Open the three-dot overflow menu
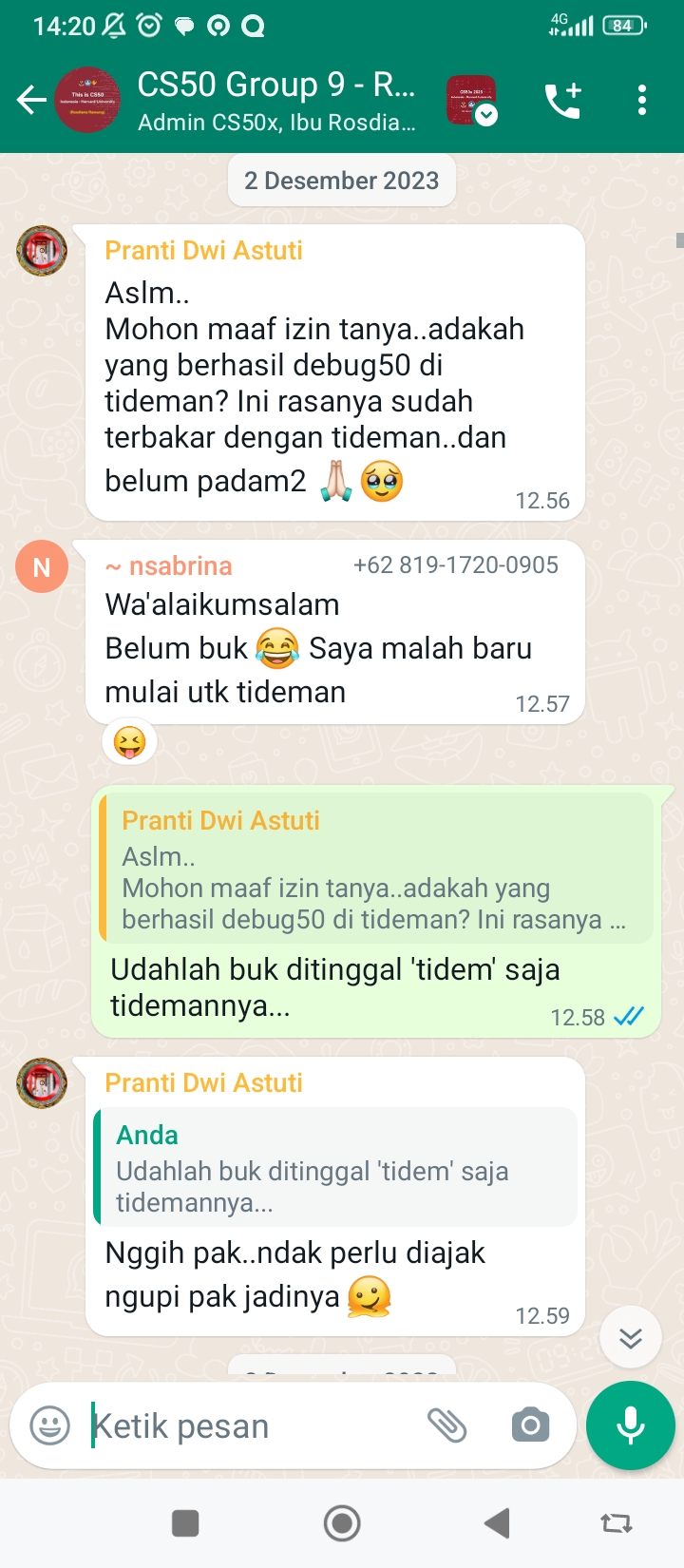Viewport: 684px width, 1568px height. coord(642,100)
